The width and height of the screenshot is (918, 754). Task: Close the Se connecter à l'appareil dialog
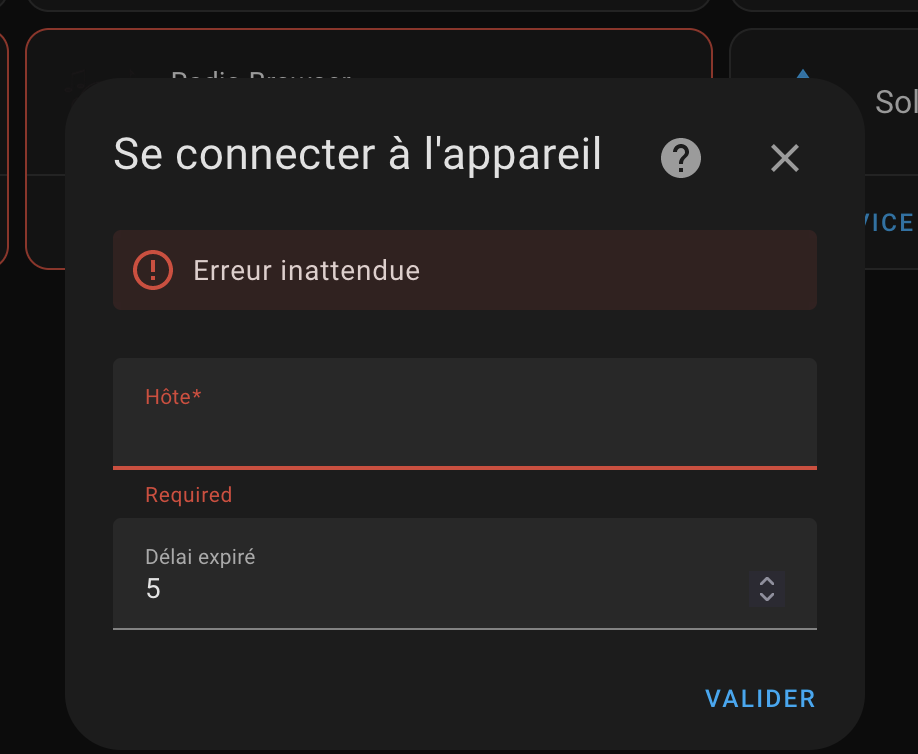point(785,158)
